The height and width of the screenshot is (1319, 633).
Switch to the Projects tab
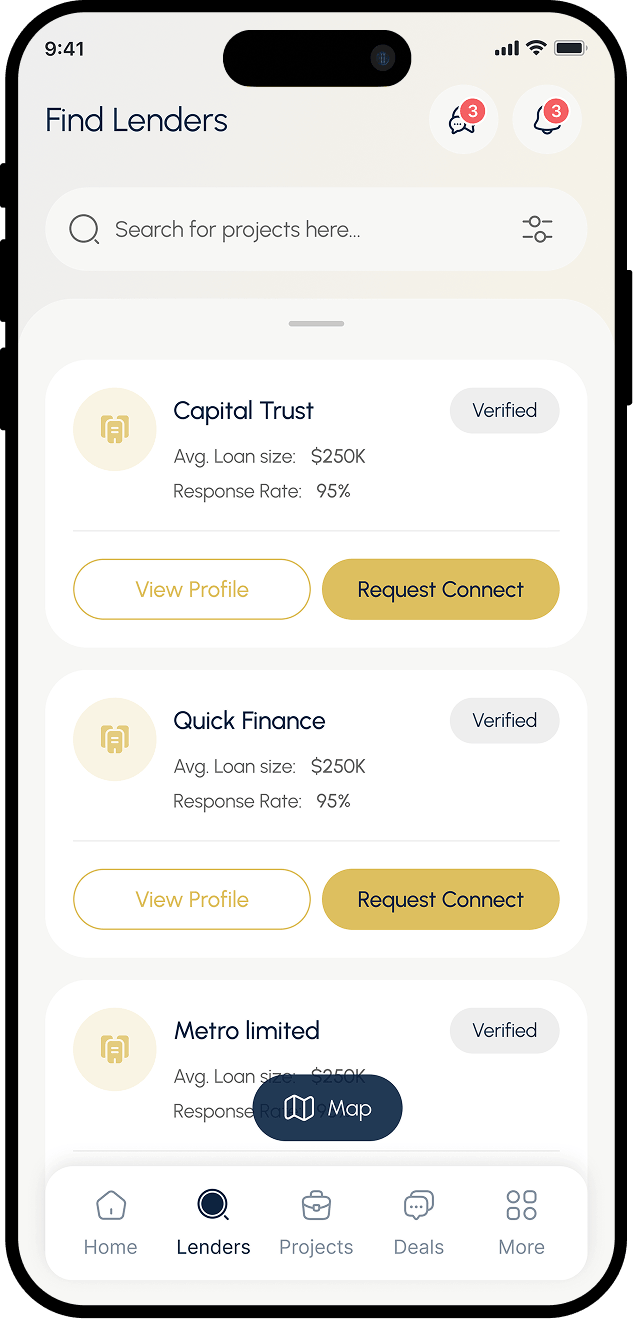click(316, 1223)
